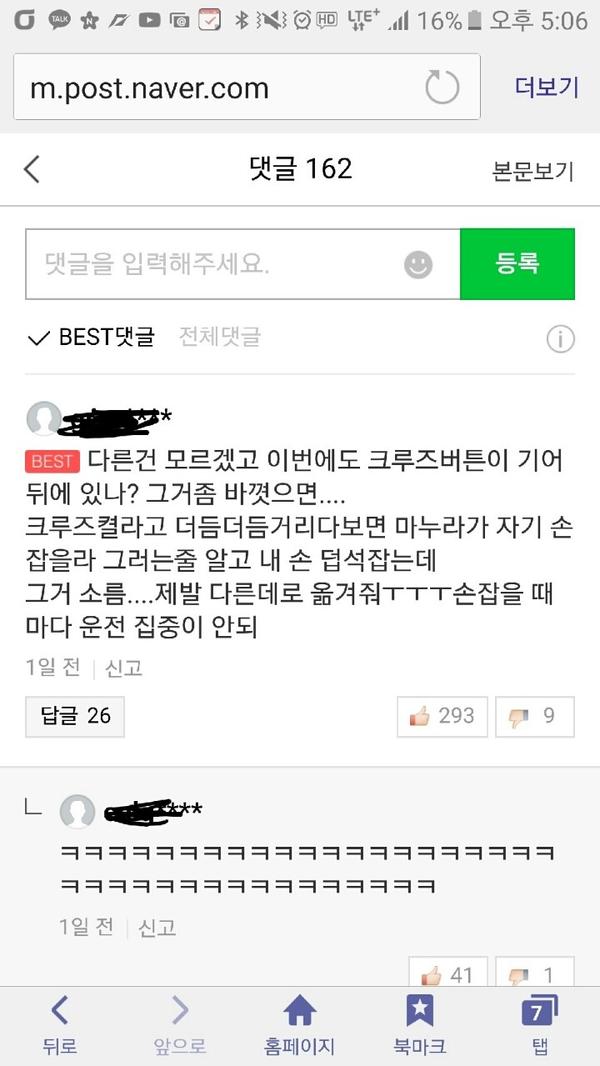
Task: Open 본문보기 to view the article
Action: (532, 171)
